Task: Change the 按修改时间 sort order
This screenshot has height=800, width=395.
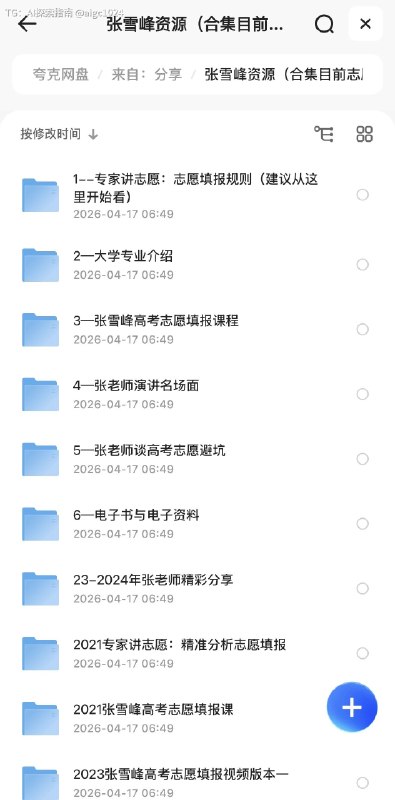Action: [59, 134]
